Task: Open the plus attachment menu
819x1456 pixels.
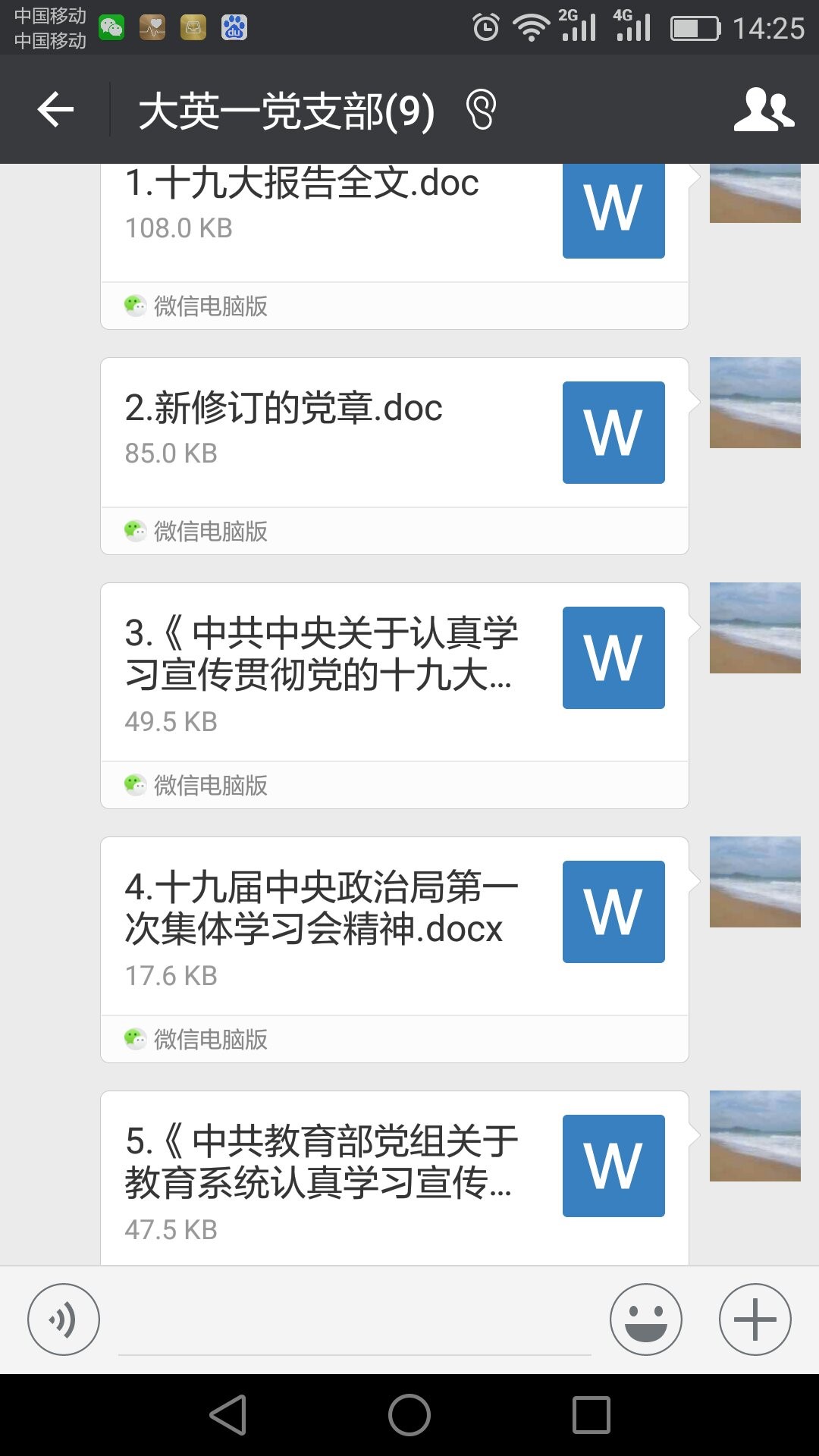Action: point(755,1319)
